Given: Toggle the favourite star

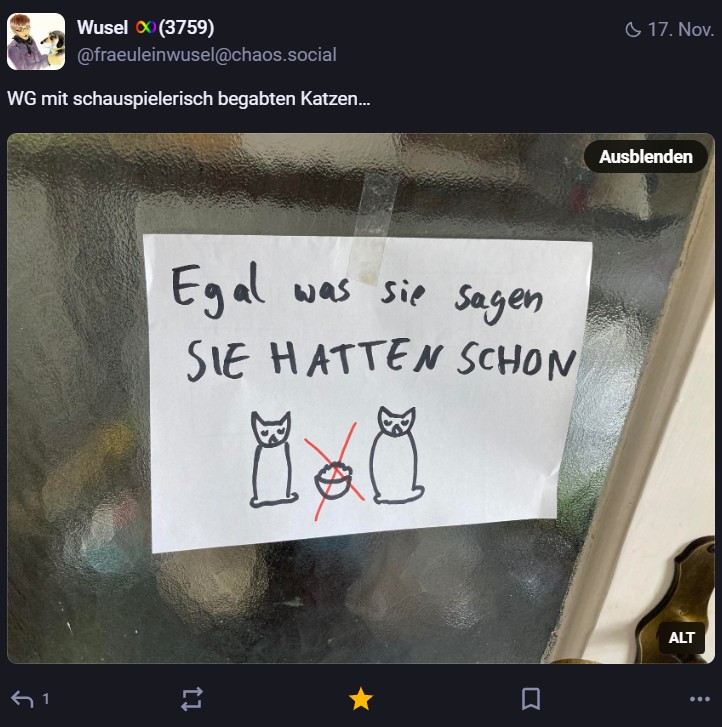Looking at the screenshot, I should 361,698.
